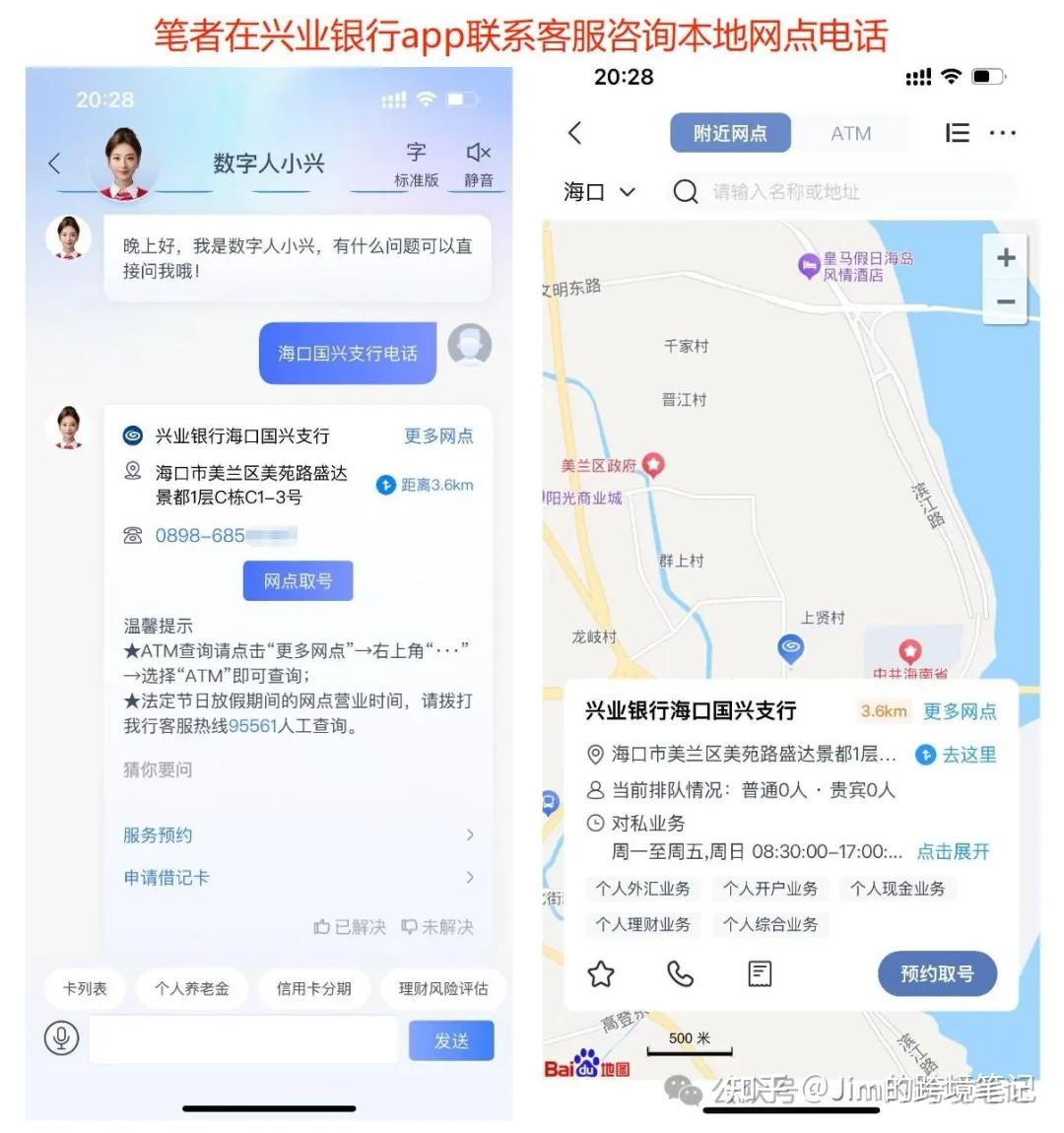Tap the phone icon to call the branch
1064x1133 pixels.
680,973
